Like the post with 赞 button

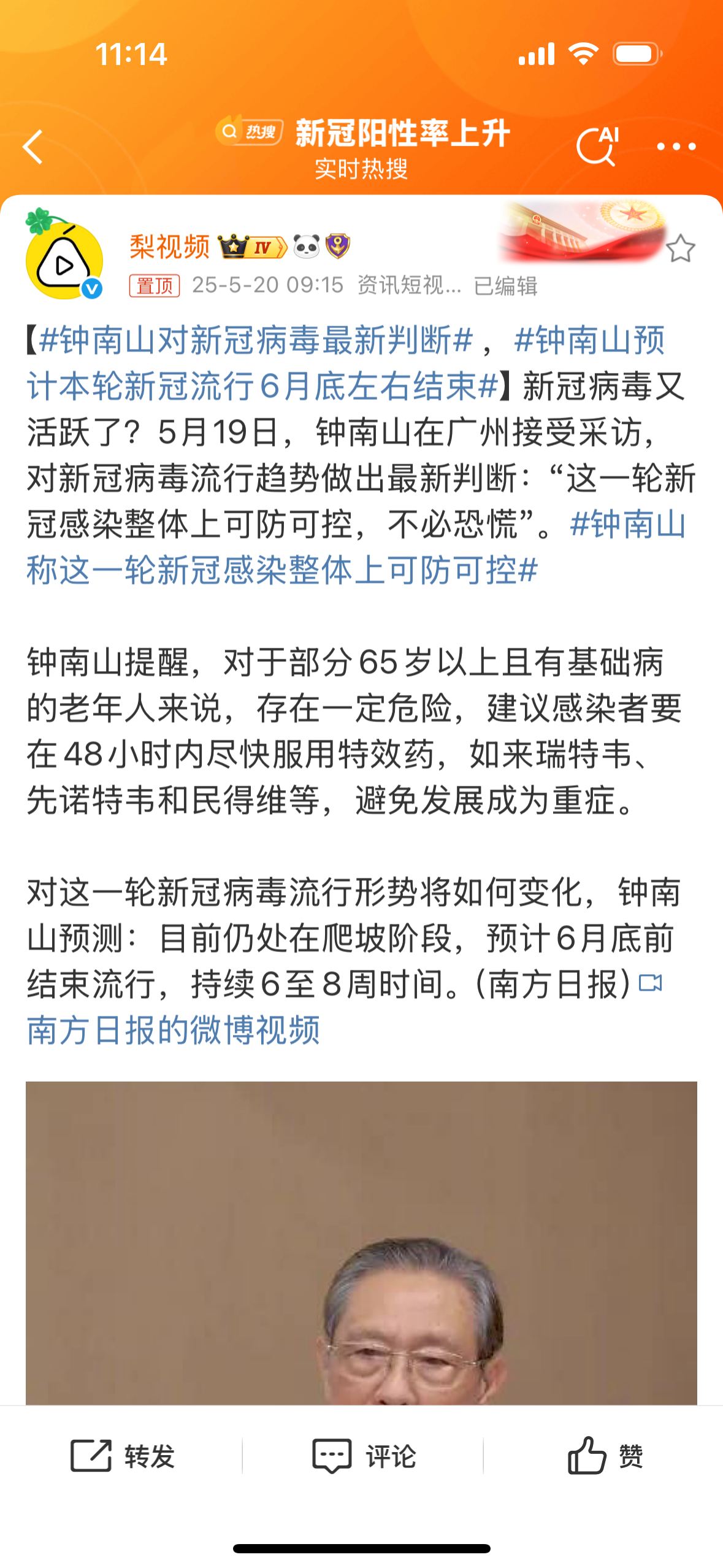[605, 1456]
